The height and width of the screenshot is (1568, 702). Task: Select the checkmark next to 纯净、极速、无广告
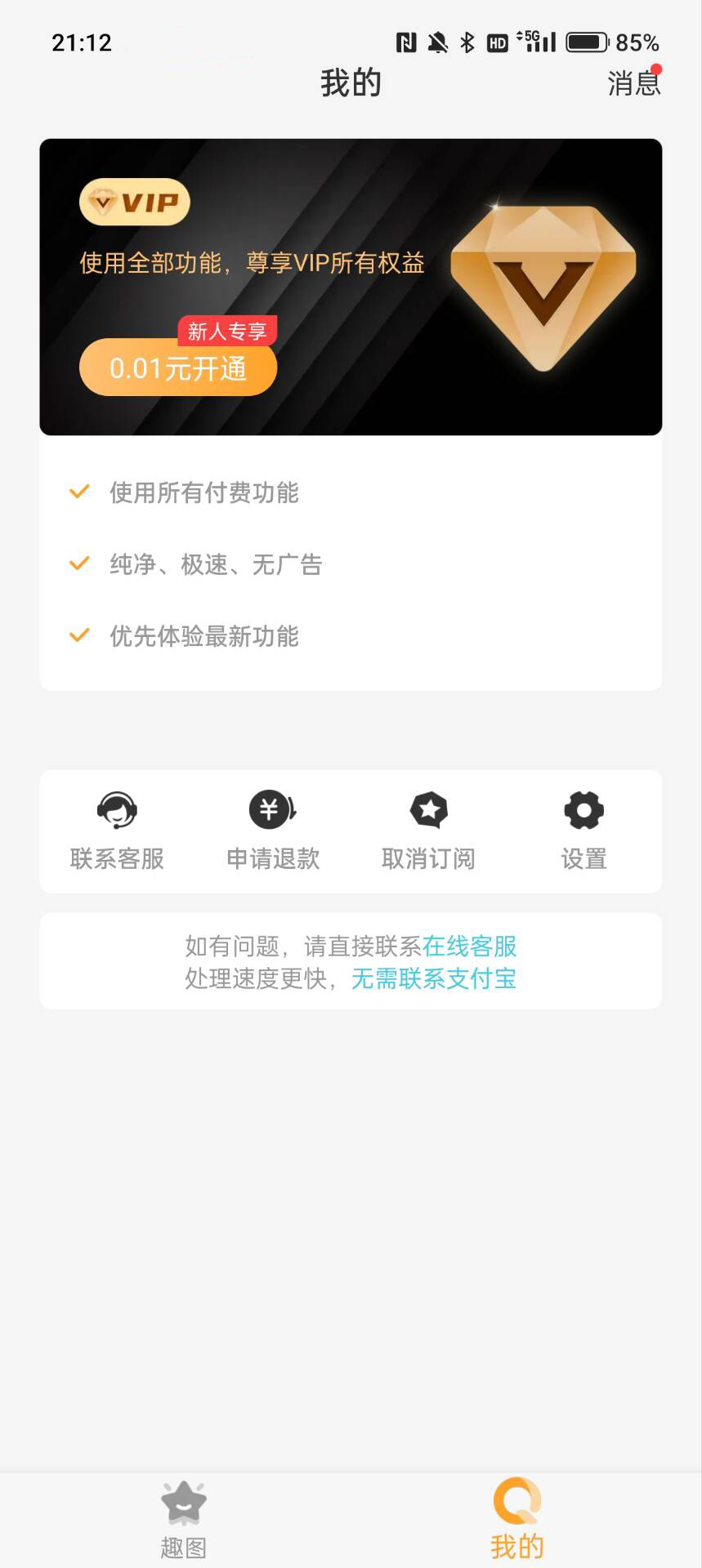pyautogui.click(x=78, y=563)
